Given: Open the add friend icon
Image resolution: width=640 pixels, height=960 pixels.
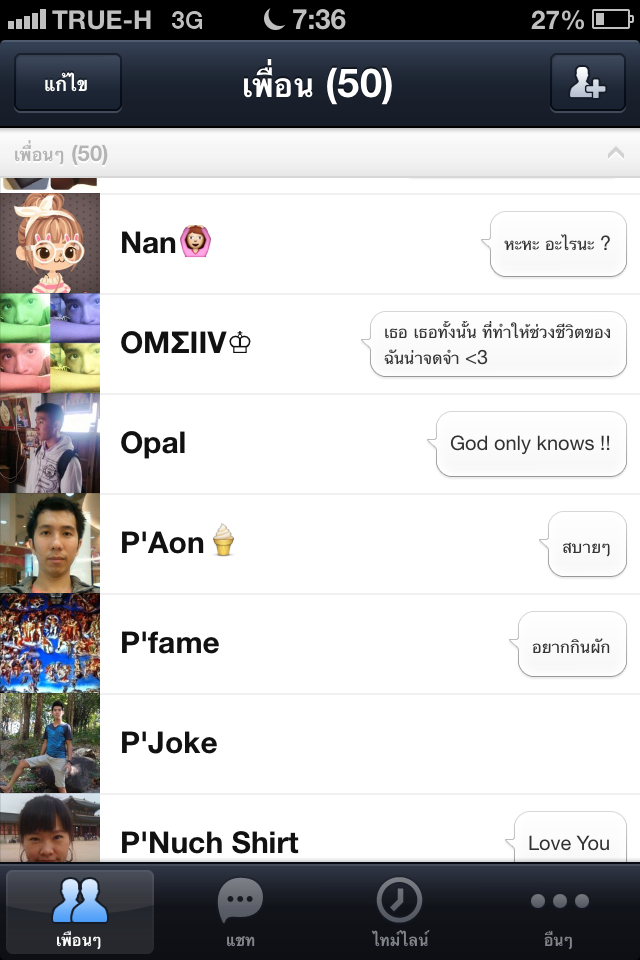Looking at the screenshot, I should [587, 83].
